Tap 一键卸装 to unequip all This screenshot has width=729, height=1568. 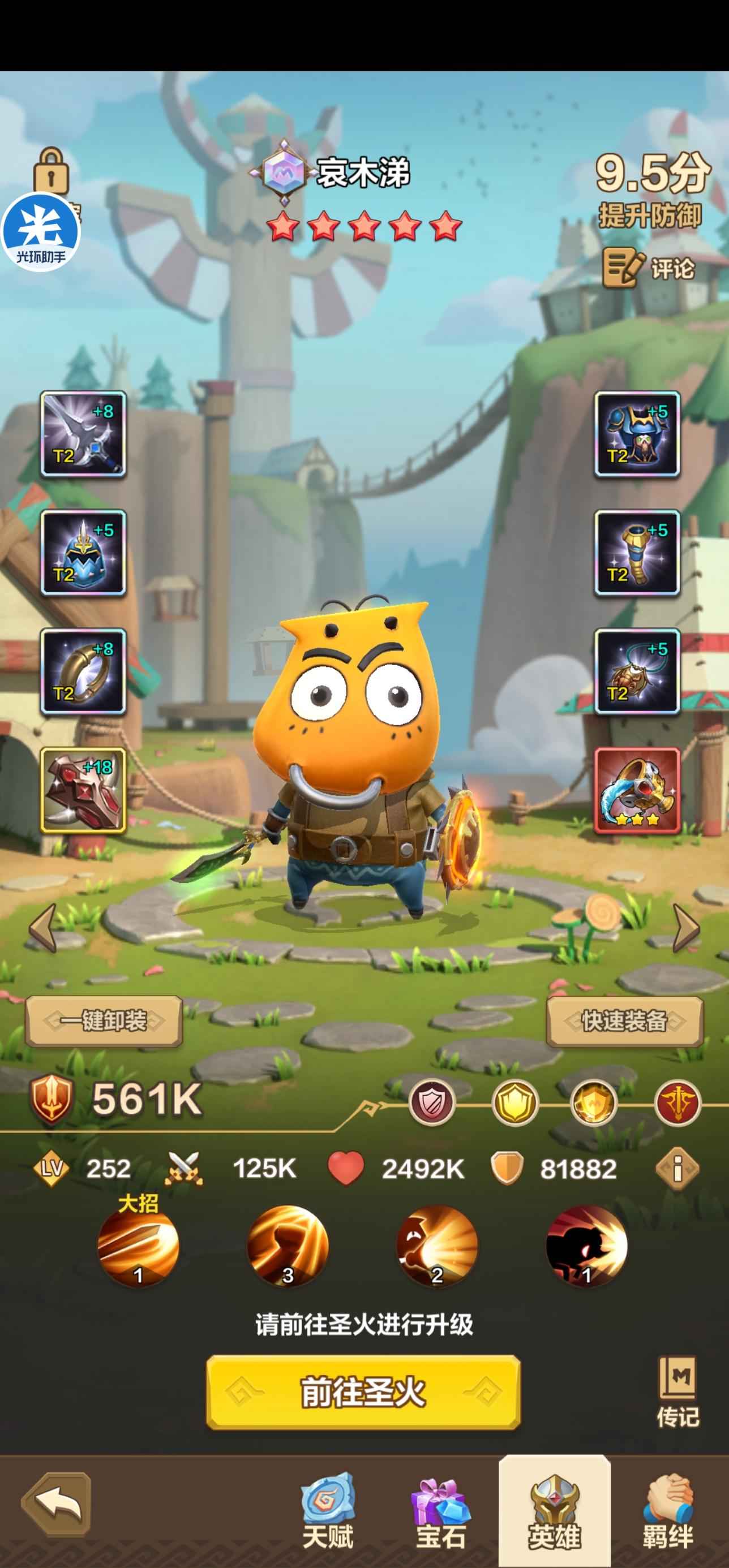(x=104, y=1022)
